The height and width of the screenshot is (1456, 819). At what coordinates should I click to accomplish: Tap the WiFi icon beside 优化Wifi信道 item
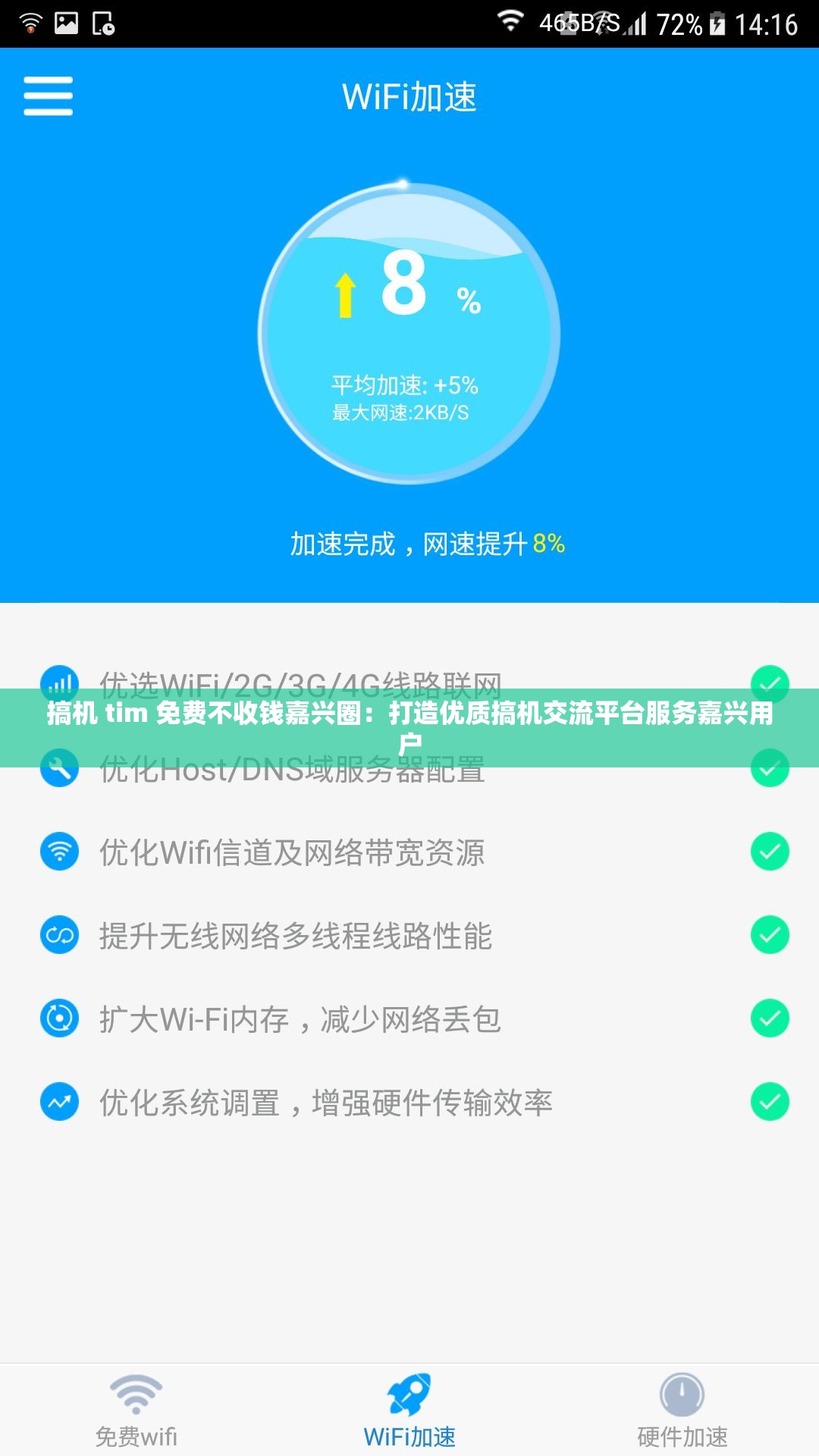(59, 852)
